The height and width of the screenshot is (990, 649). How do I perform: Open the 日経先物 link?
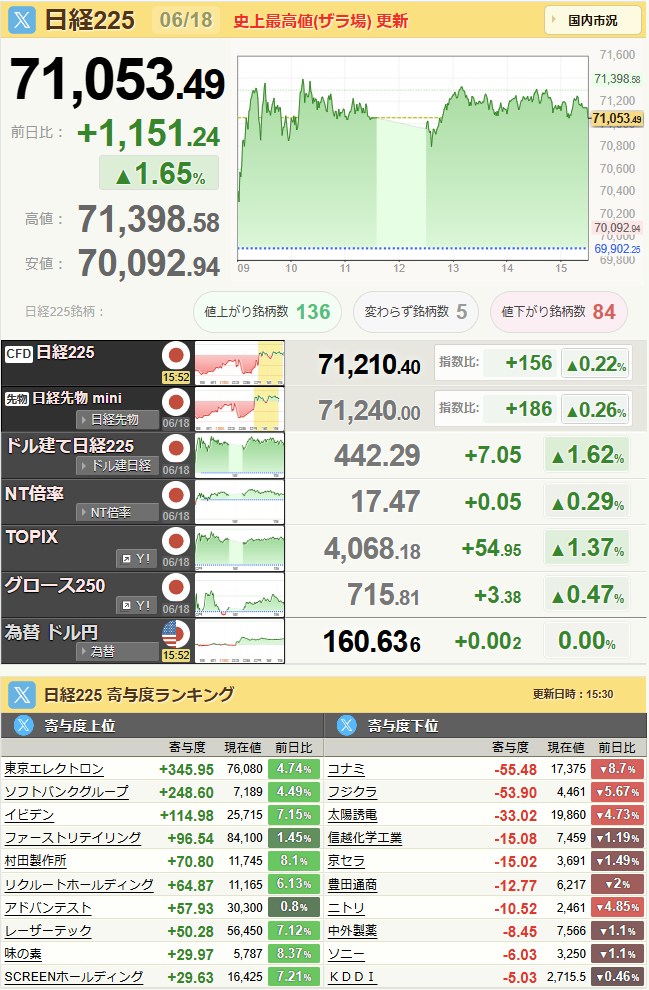(117, 419)
